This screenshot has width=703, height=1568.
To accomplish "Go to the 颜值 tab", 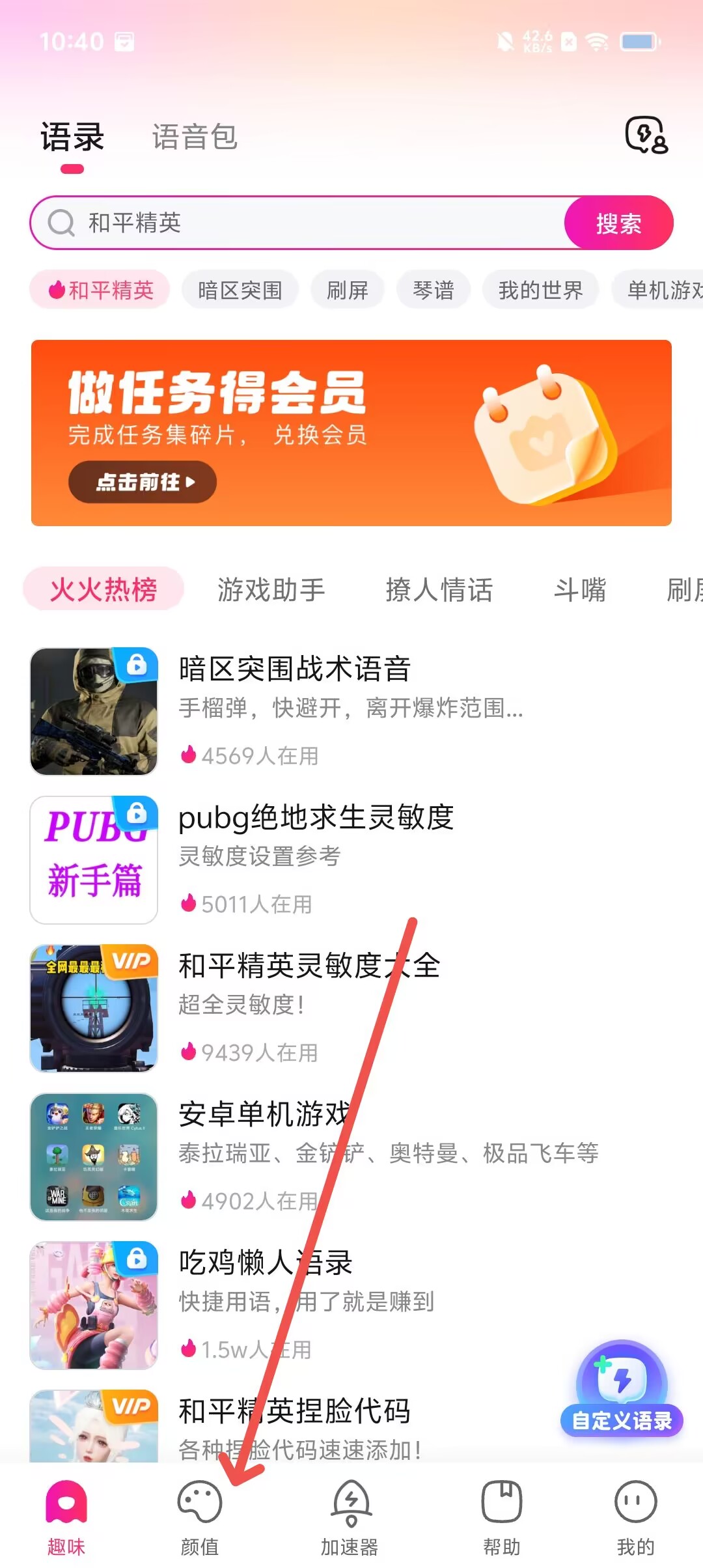I will click(200, 1519).
